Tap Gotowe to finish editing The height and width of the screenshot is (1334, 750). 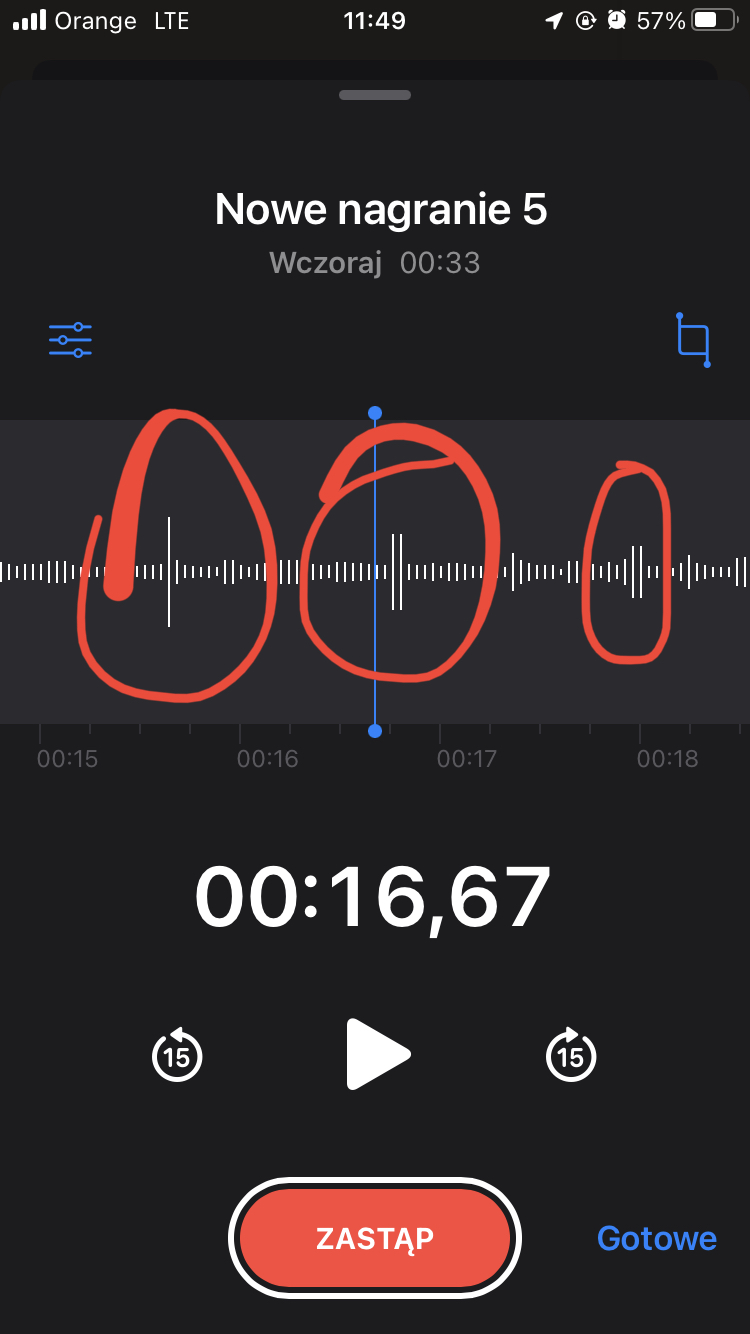point(656,1238)
